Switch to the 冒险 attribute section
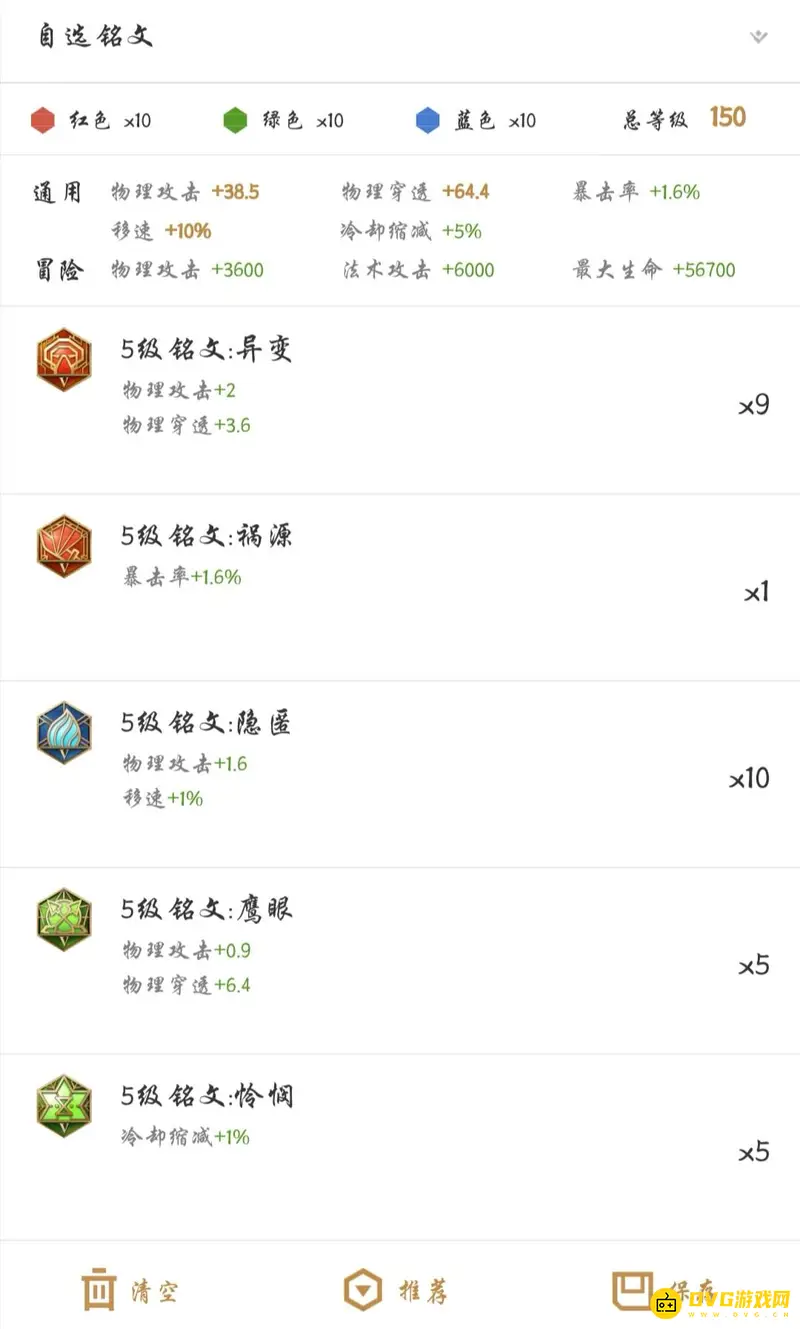Screen dimensions: 800x1329 tap(57, 269)
